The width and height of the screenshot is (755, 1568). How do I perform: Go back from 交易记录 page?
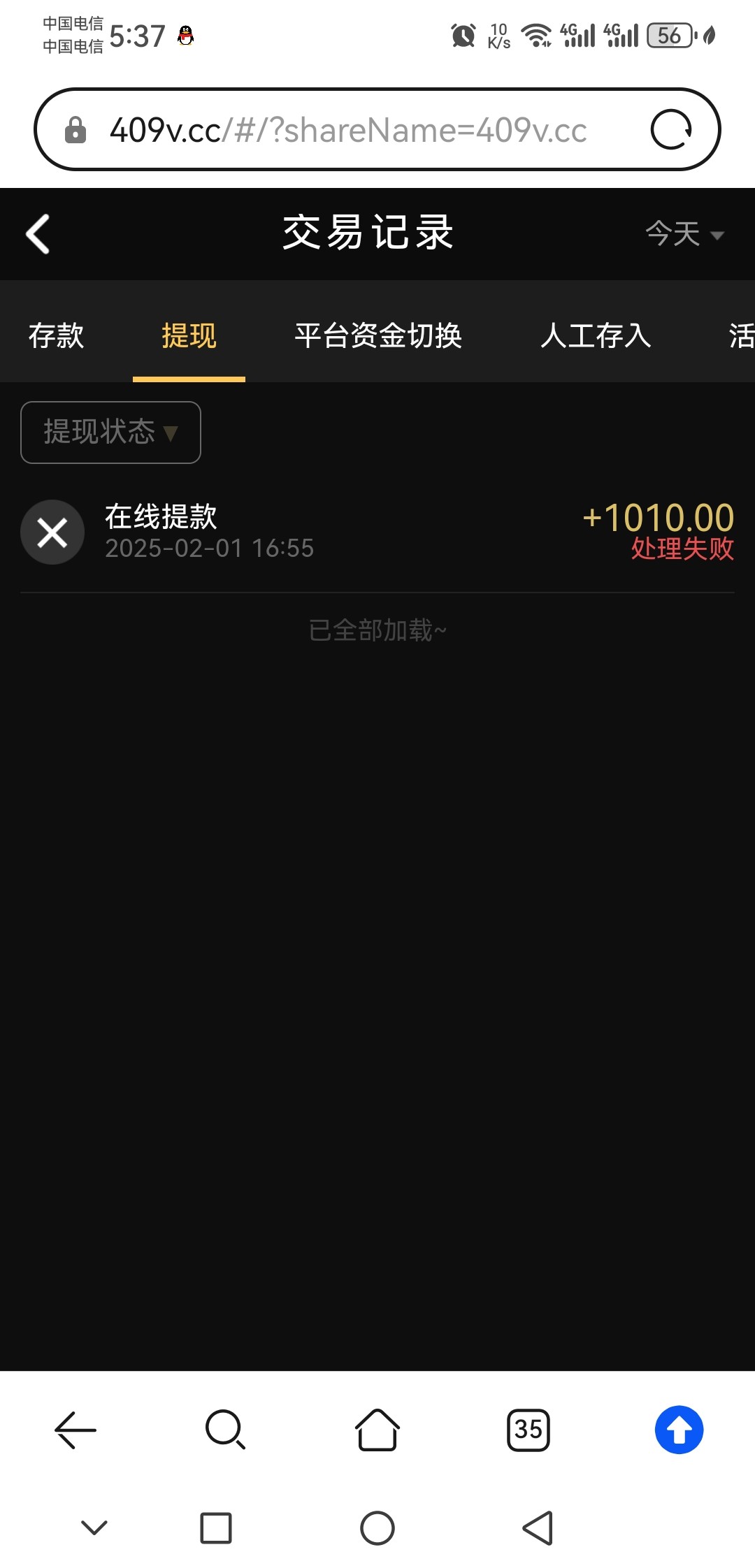[38, 233]
